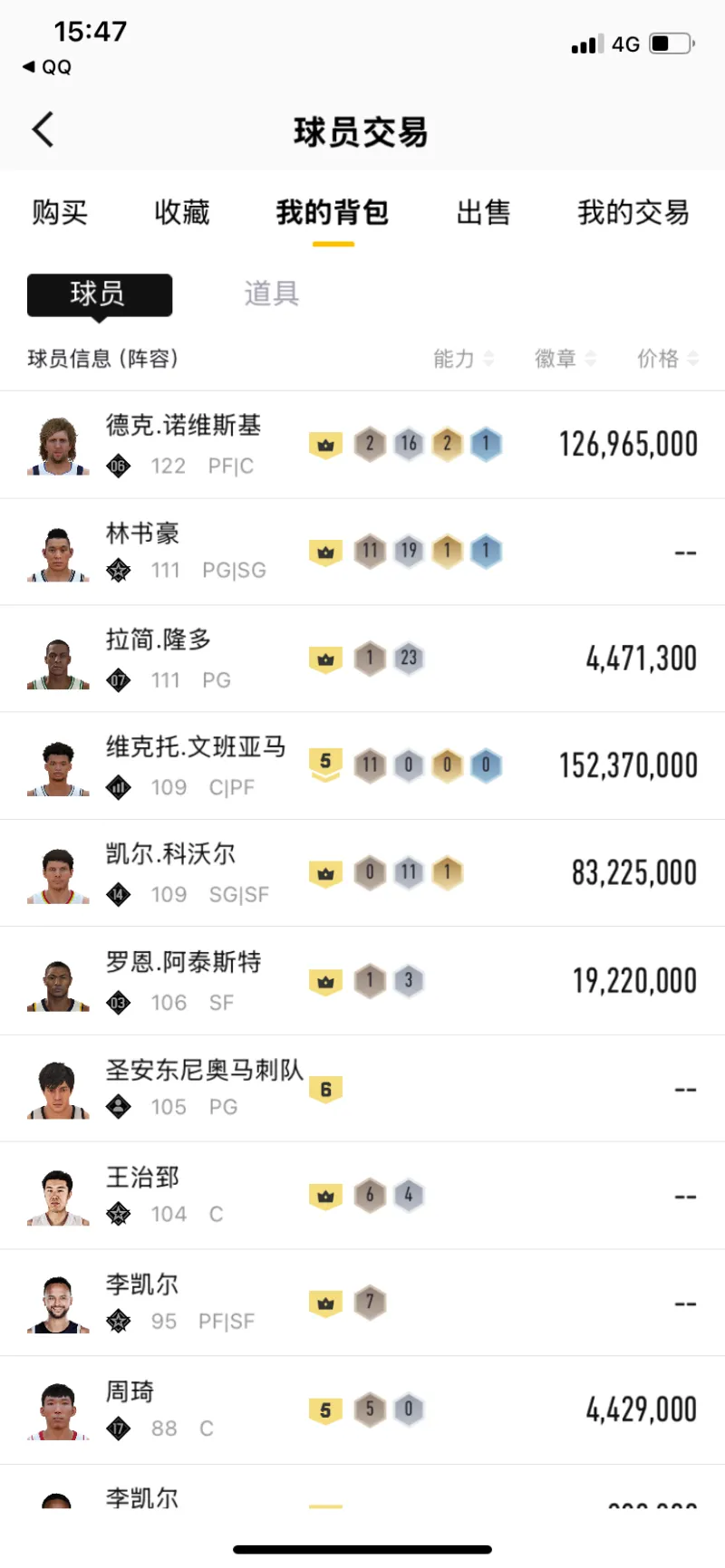Select the 拉简.隆多 row
Screen dimensions: 725x1568
pyautogui.click(x=362, y=659)
